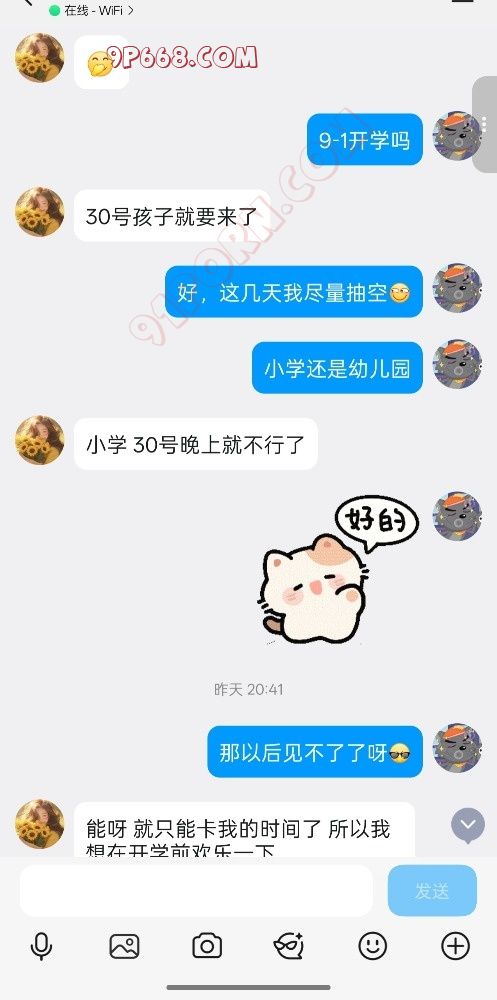The image size is (497, 1000).
Task: Open the side handle with three dots
Action: 485,124
